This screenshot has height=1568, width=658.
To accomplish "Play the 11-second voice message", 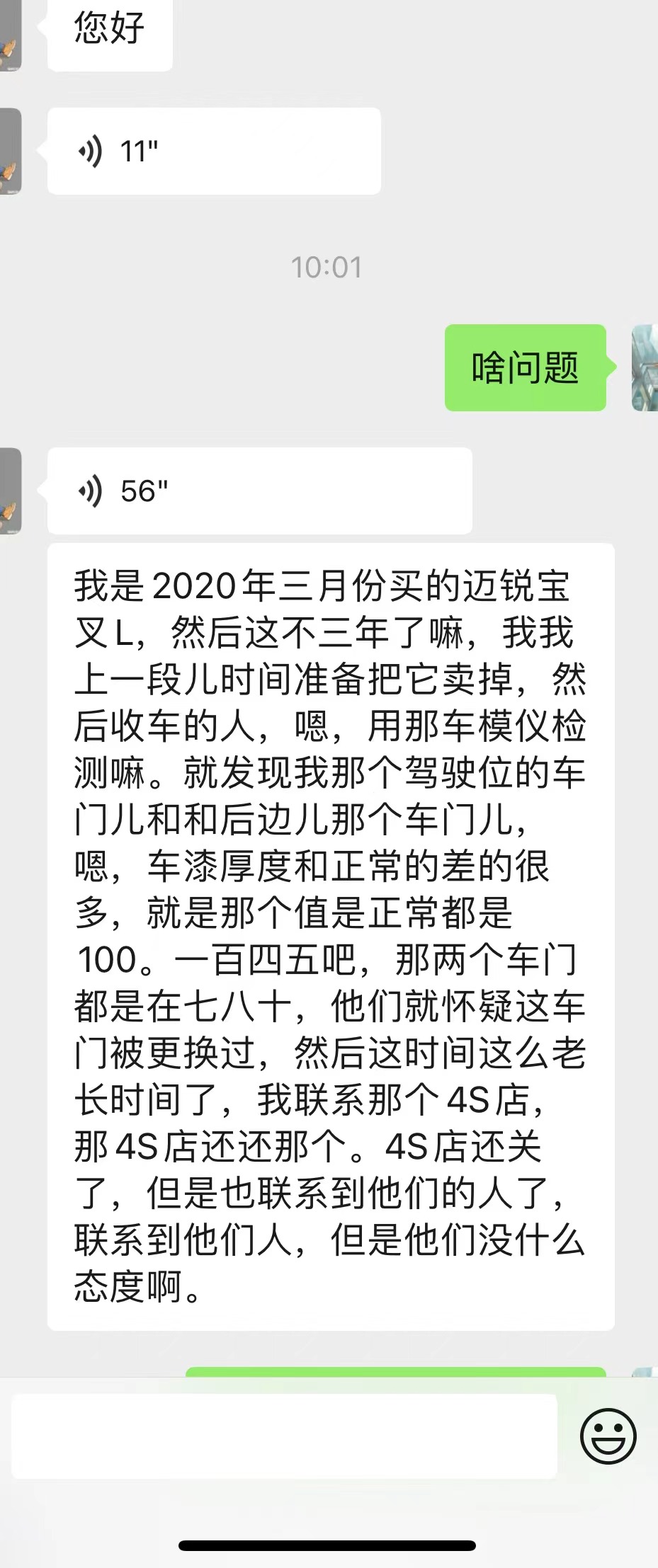I will pyautogui.click(x=213, y=151).
